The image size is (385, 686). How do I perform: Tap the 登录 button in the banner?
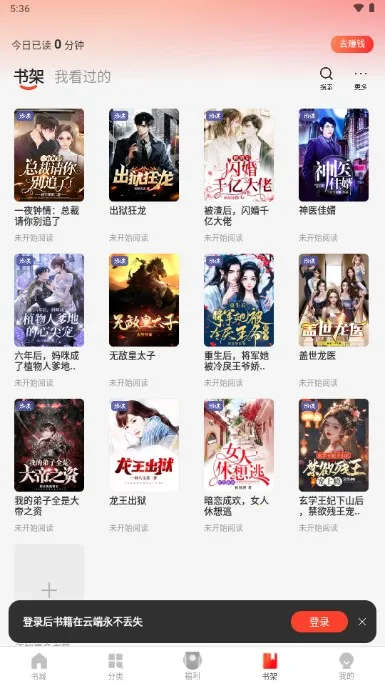(319, 622)
